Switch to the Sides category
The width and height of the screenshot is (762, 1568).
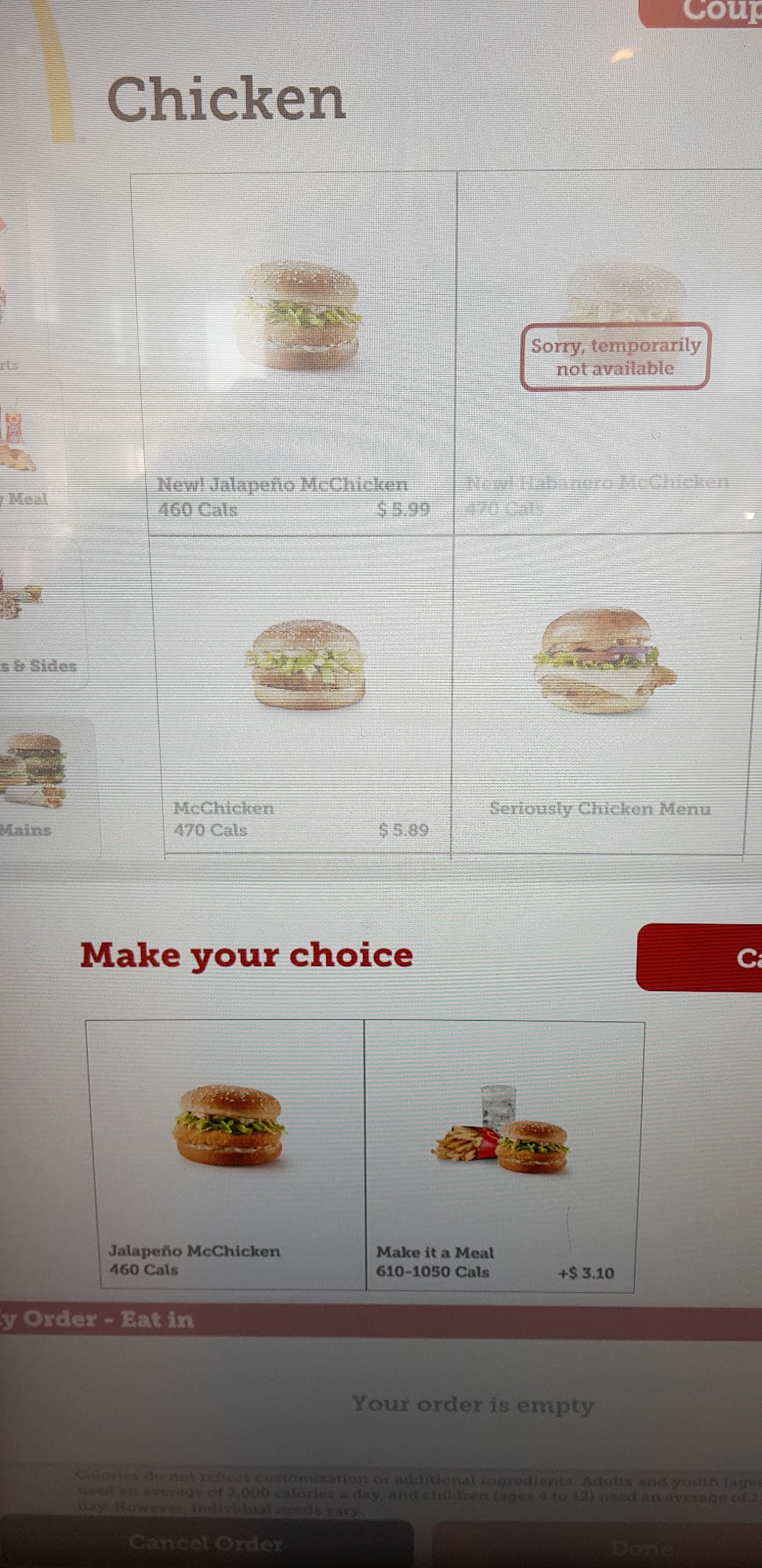point(38,619)
